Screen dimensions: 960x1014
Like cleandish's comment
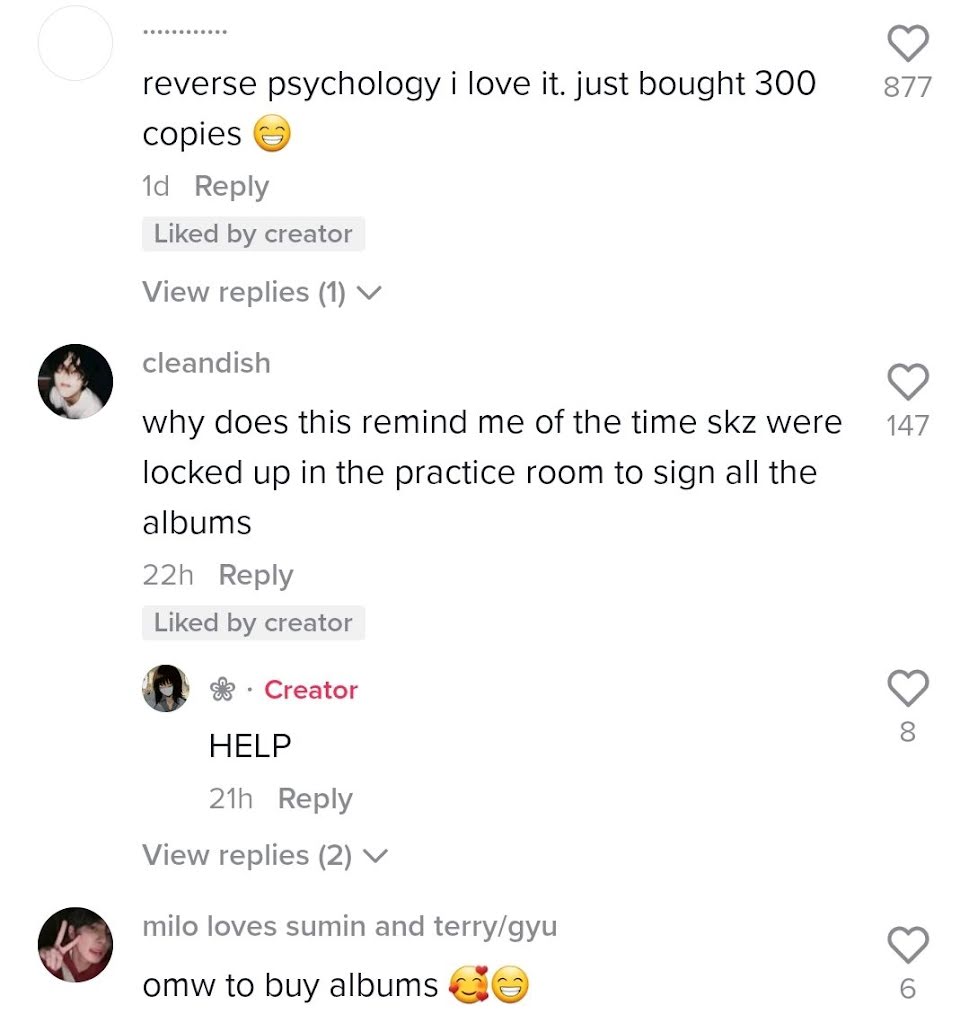coord(908,382)
